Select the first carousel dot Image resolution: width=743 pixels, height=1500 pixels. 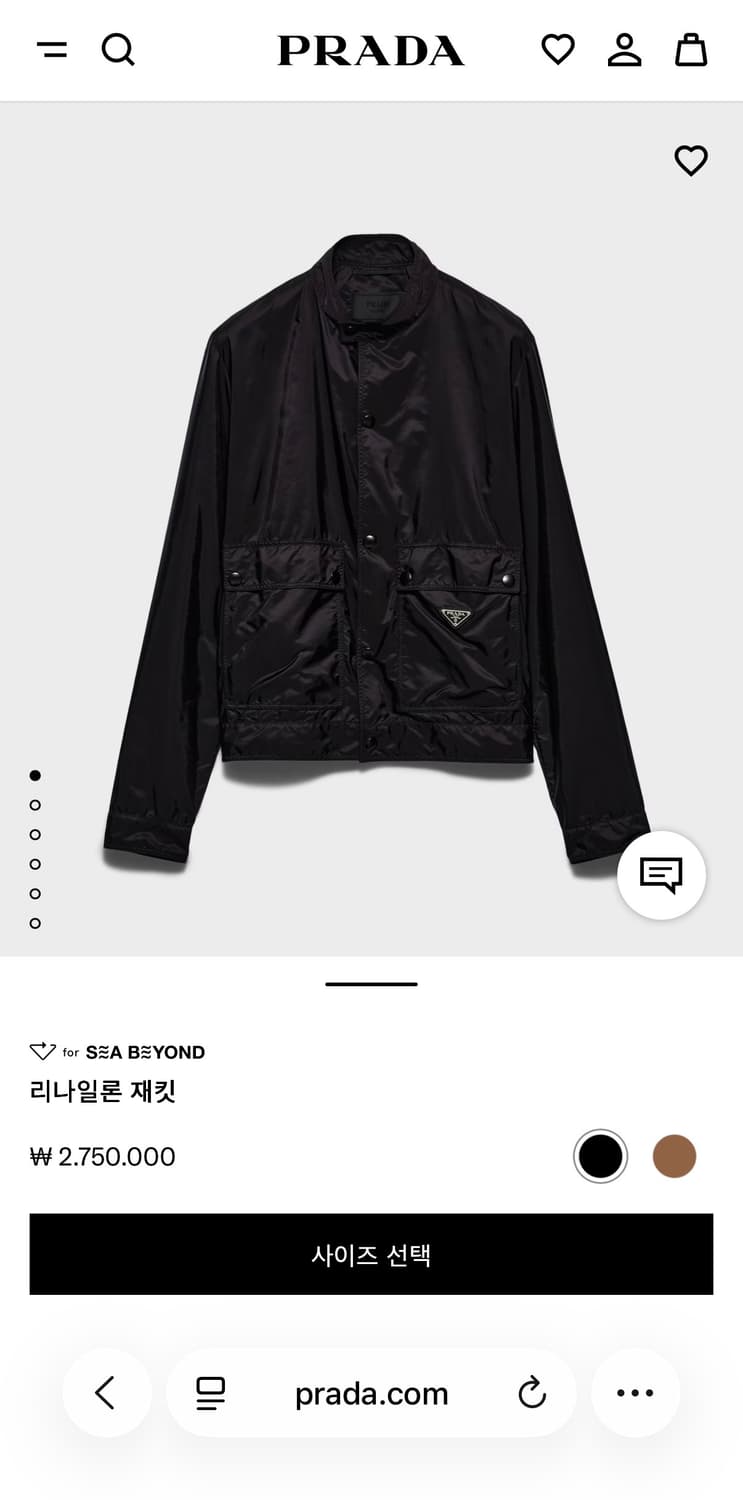(36, 775)
